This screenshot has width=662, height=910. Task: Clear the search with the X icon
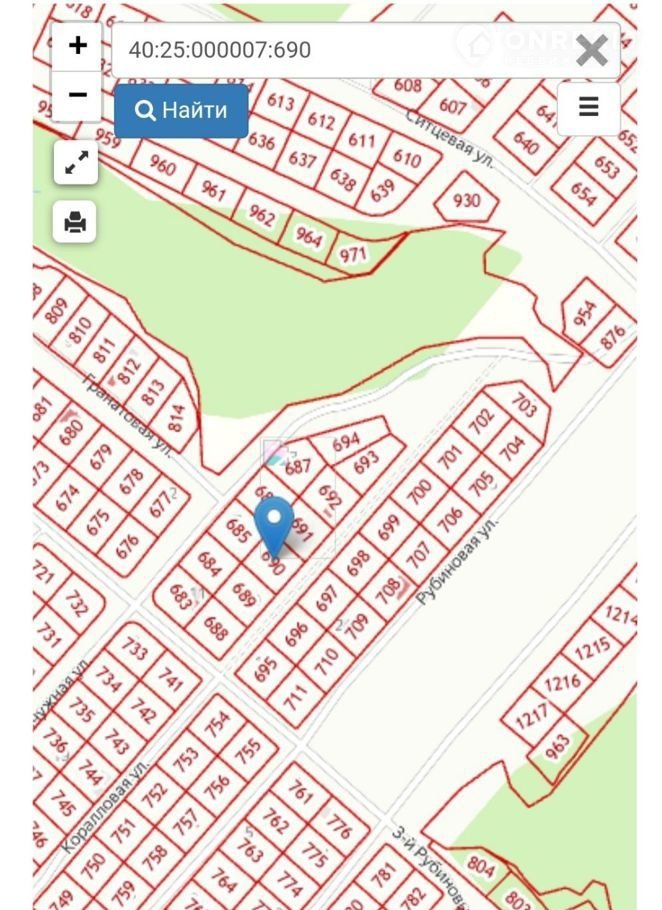pyautogui.click(x=592, y=50)
